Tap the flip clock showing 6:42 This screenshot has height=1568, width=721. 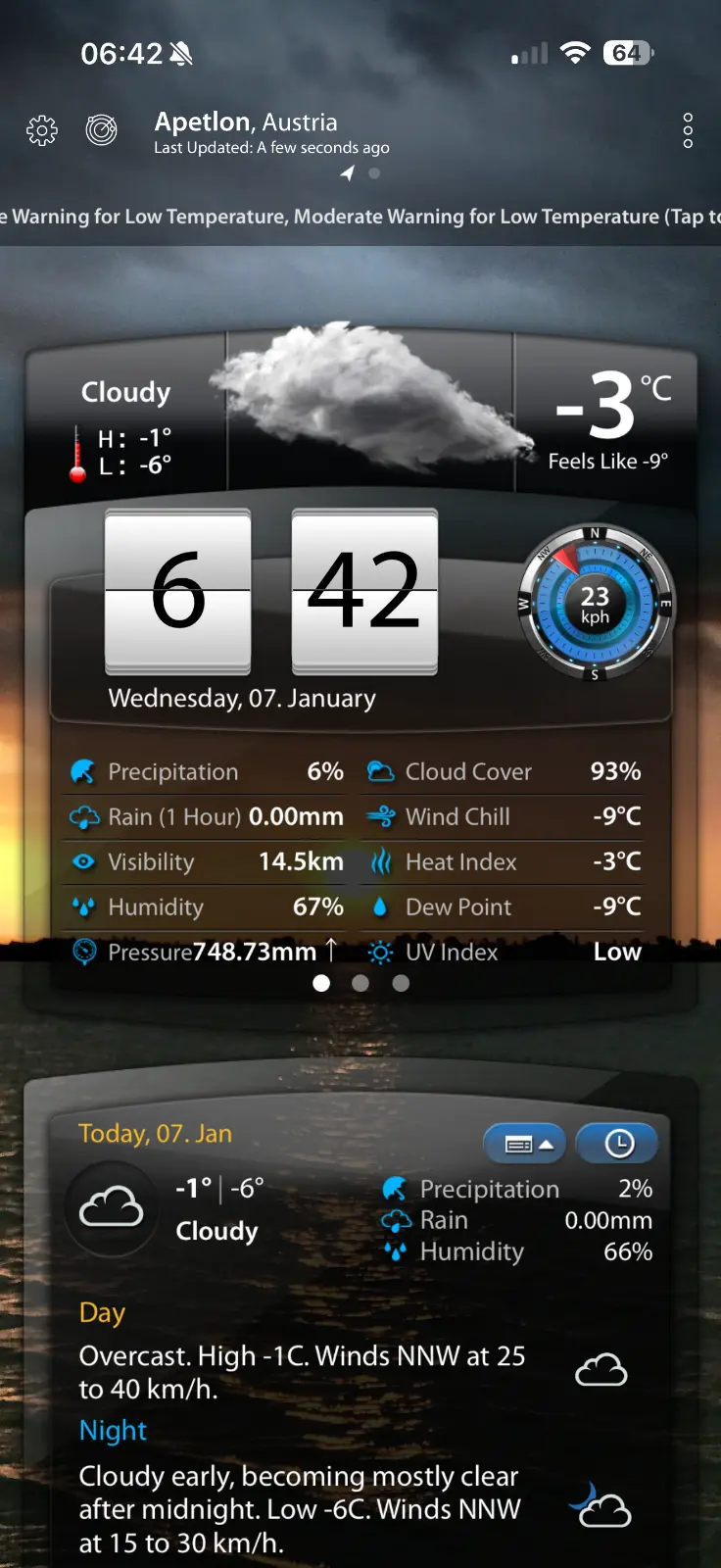click(271, 591)
